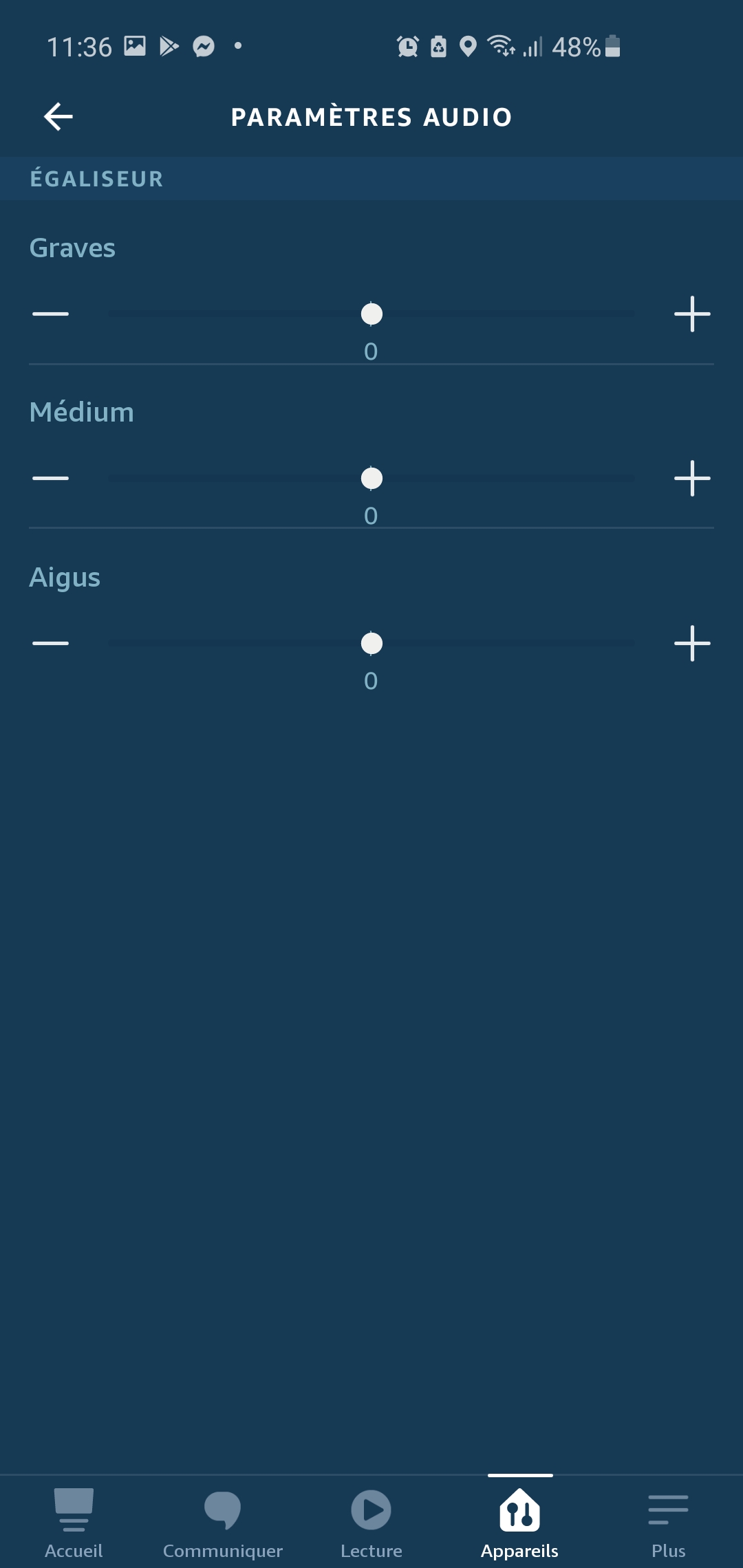Tap the Aigus slider handle

point(371,643)
